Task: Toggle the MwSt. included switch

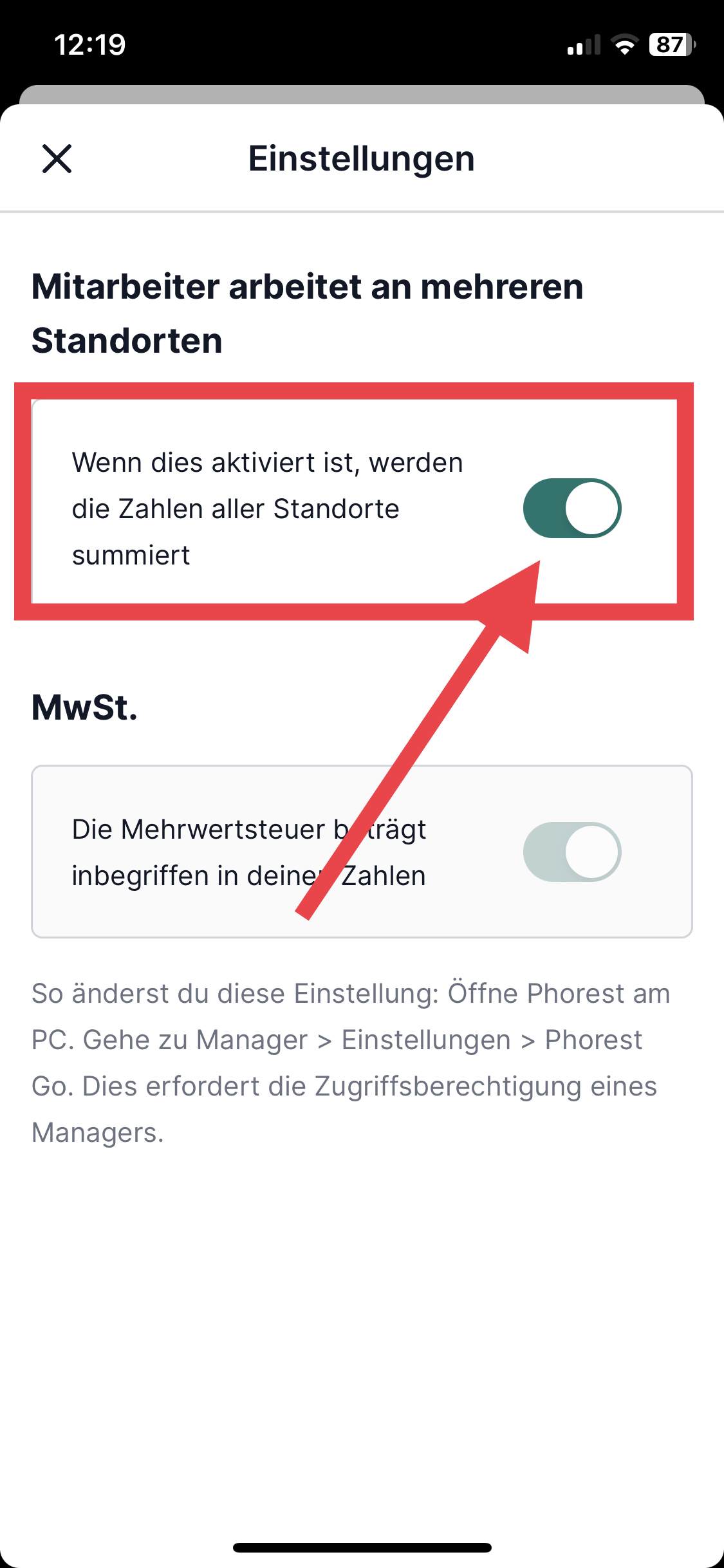Action: pyautogui.click(x=571, y=852)
